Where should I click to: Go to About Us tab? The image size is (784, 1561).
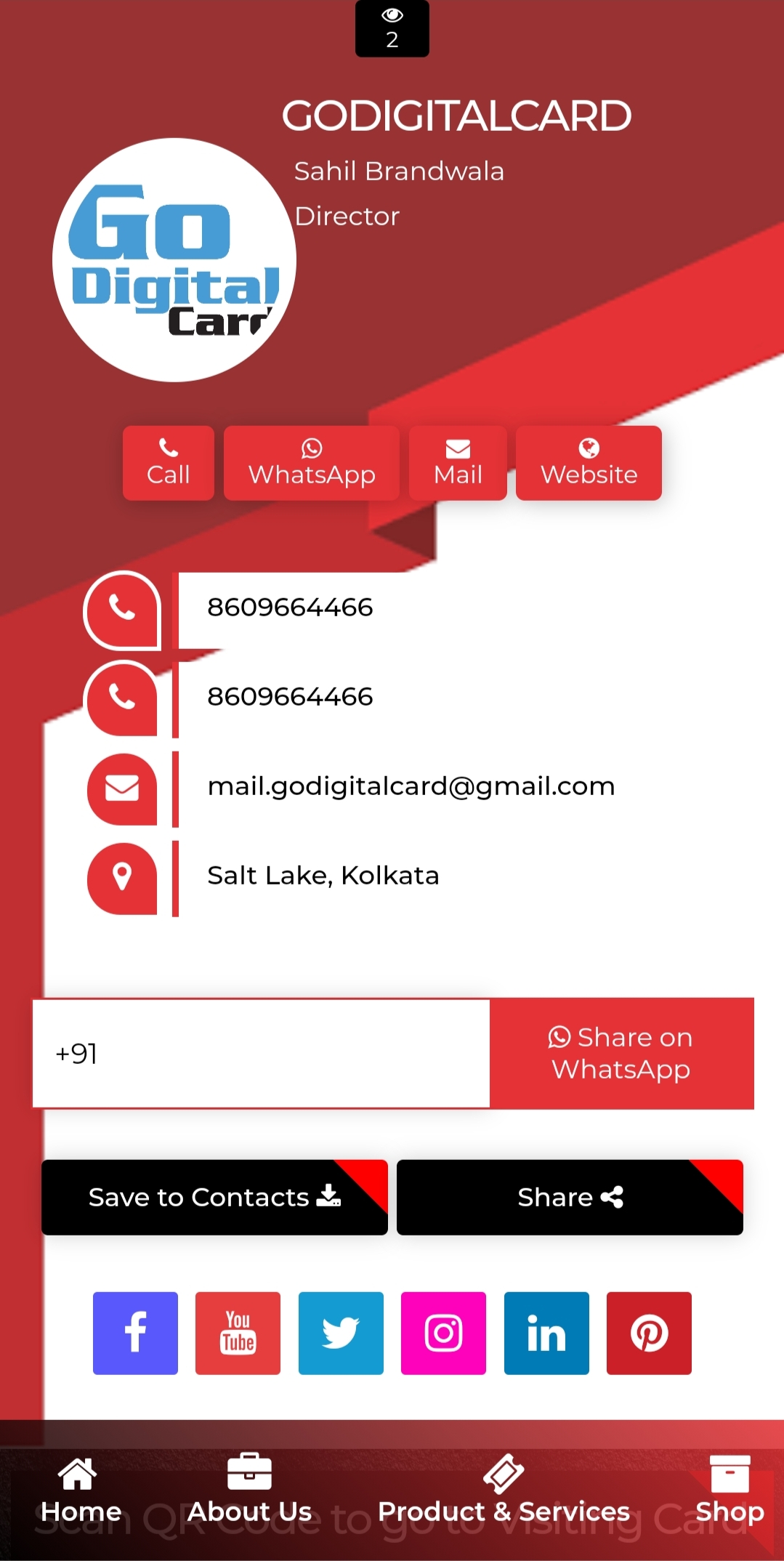pos(249,1490)
